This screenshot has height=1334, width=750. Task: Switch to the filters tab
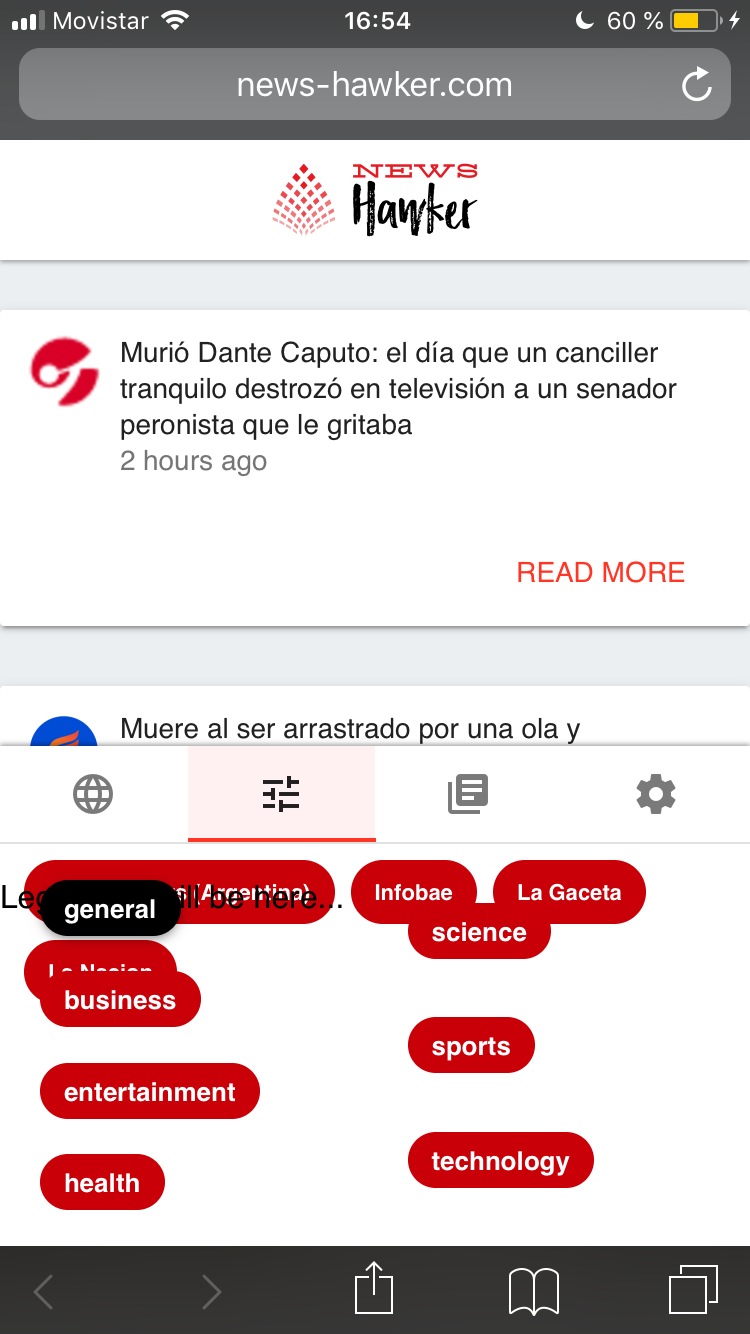281,794
